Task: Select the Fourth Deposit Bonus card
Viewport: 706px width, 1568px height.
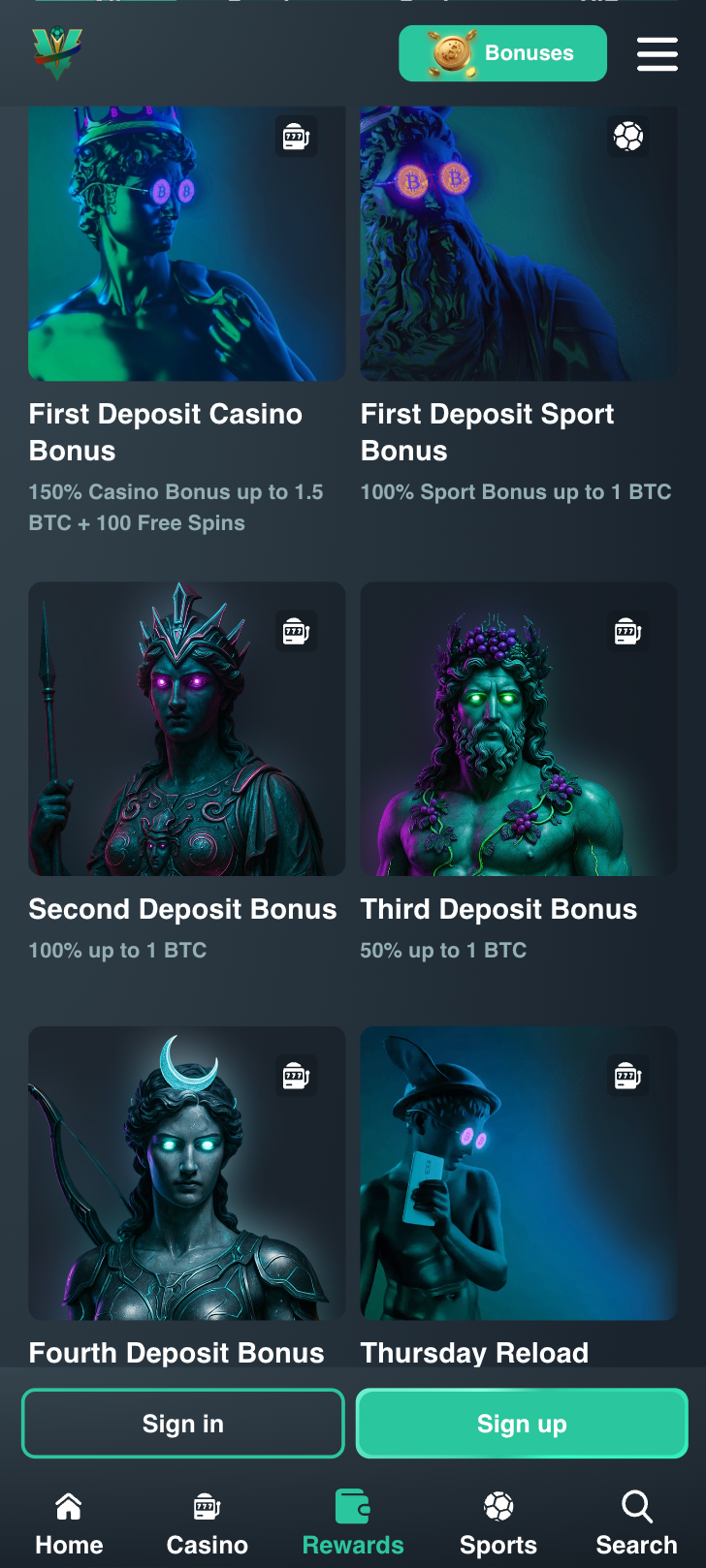Action: [187, 1197]
